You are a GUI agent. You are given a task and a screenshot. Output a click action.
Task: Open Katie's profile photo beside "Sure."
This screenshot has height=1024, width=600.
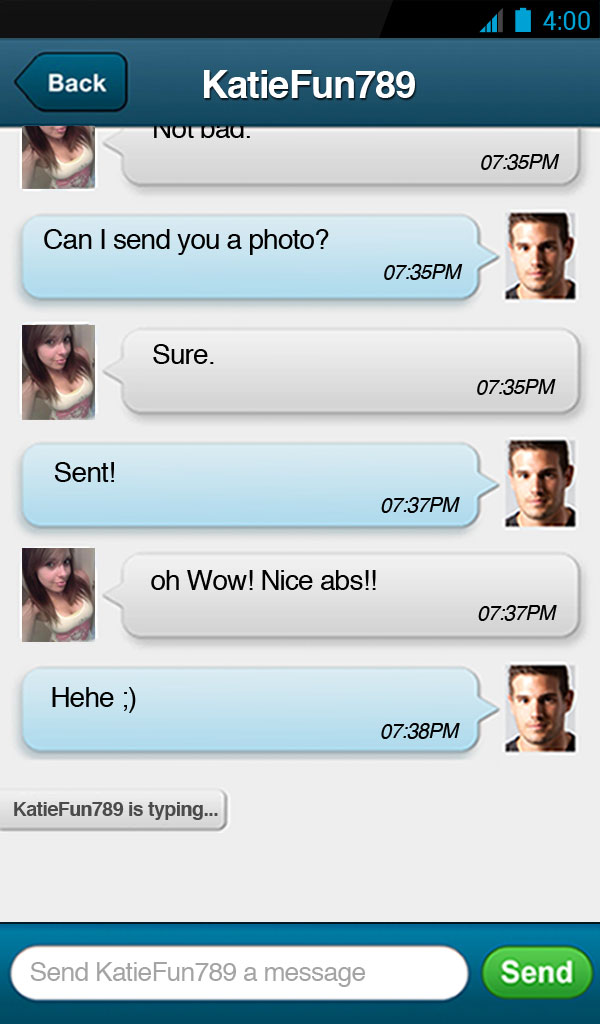[x=58, y=371]
